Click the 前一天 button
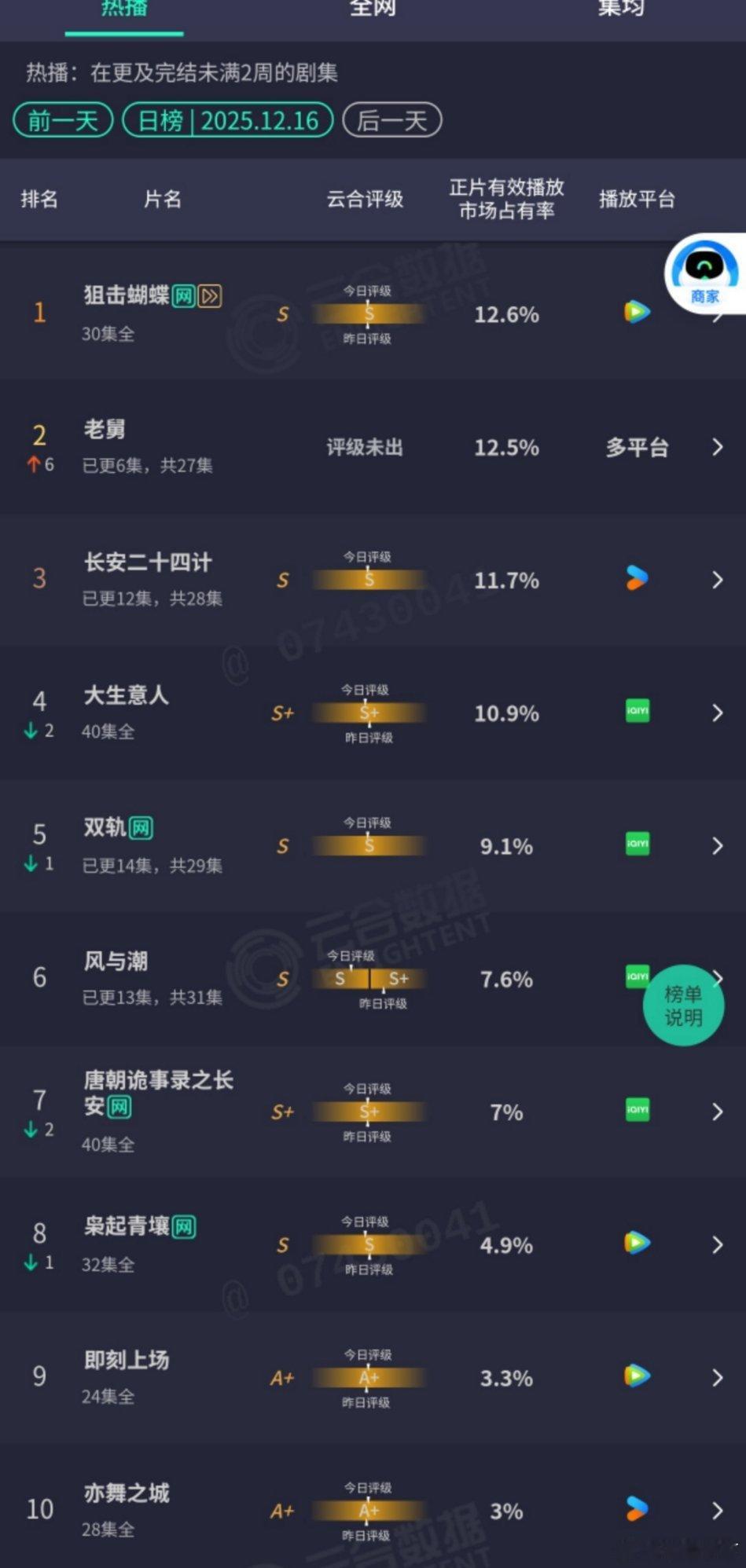The width and height of the screenshot is (746, 1568). [61, 121]
